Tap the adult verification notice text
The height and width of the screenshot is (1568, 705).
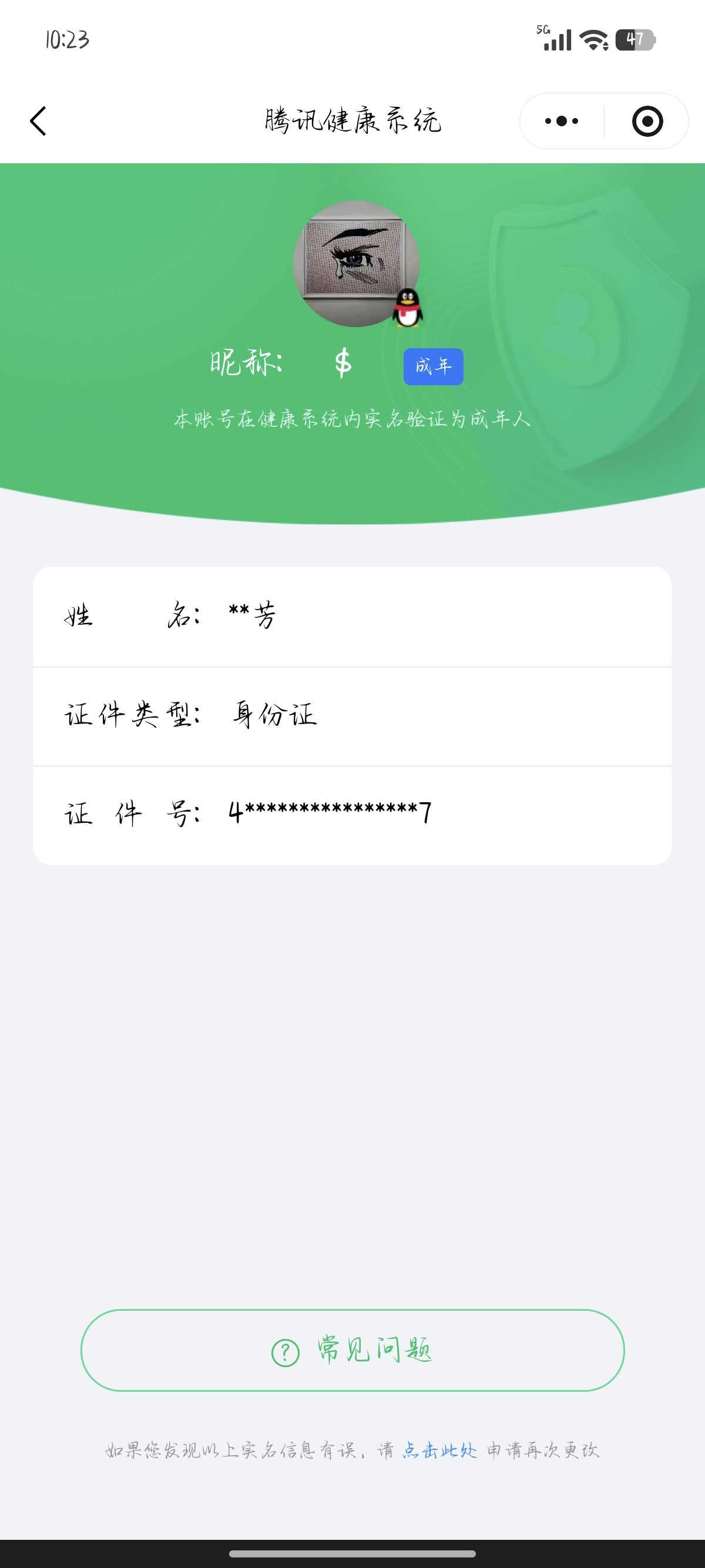tap(352, 418)
